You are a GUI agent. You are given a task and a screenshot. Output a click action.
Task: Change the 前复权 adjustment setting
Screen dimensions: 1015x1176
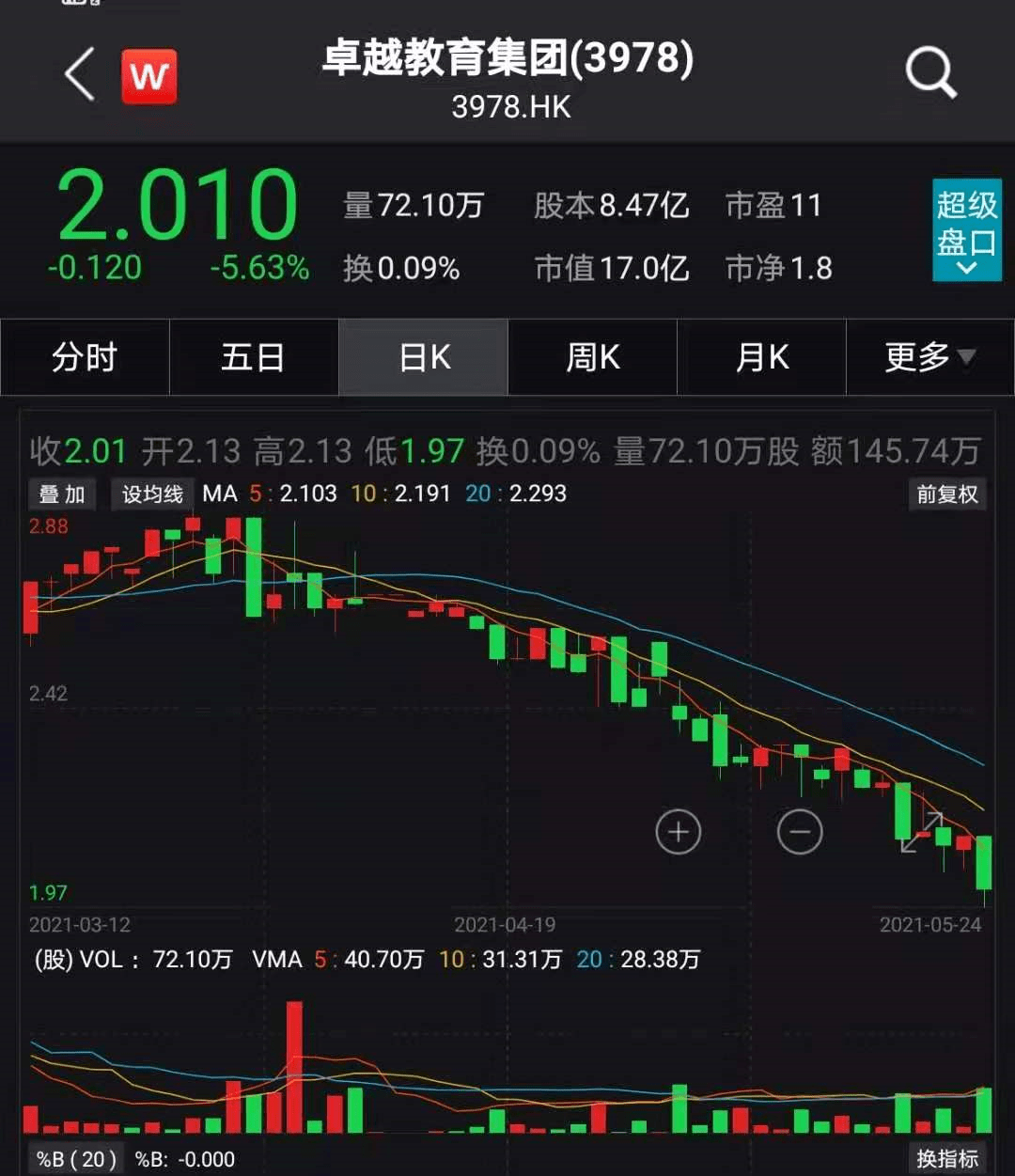click(x=947, y=494)
